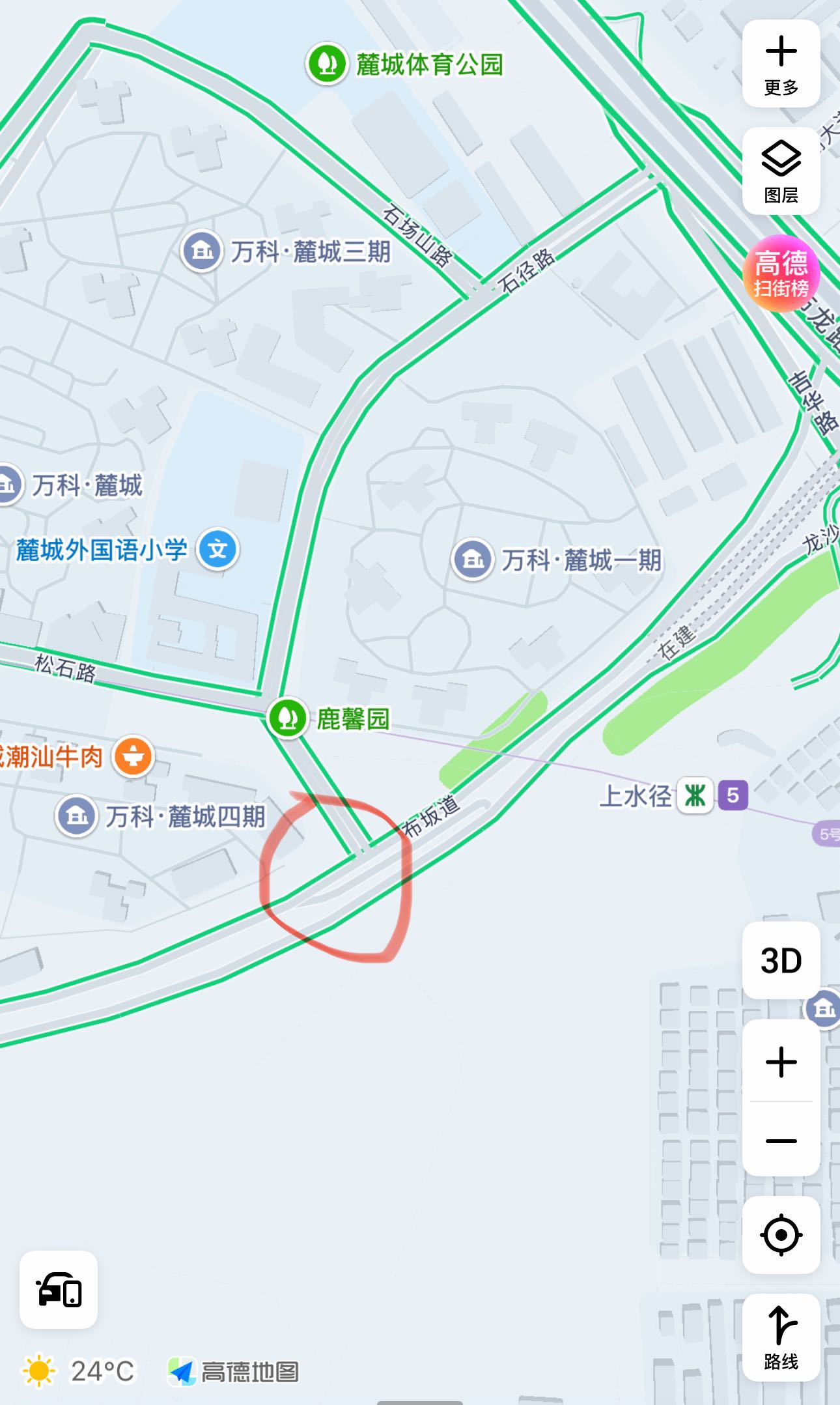
Task: Zoom out the map with minus
Action: (781, 1141)
